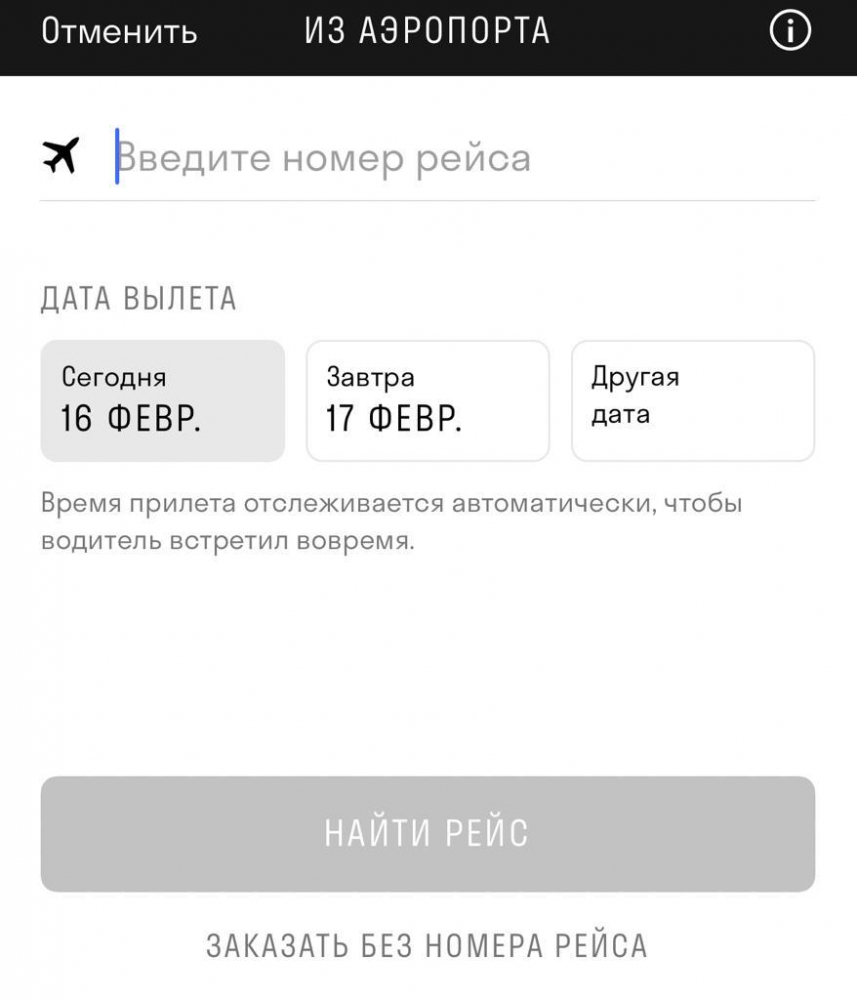The image size is (857, 1000).
Task: Select Сегодня 16 февр. date
Action: click(x=162, y=400)
